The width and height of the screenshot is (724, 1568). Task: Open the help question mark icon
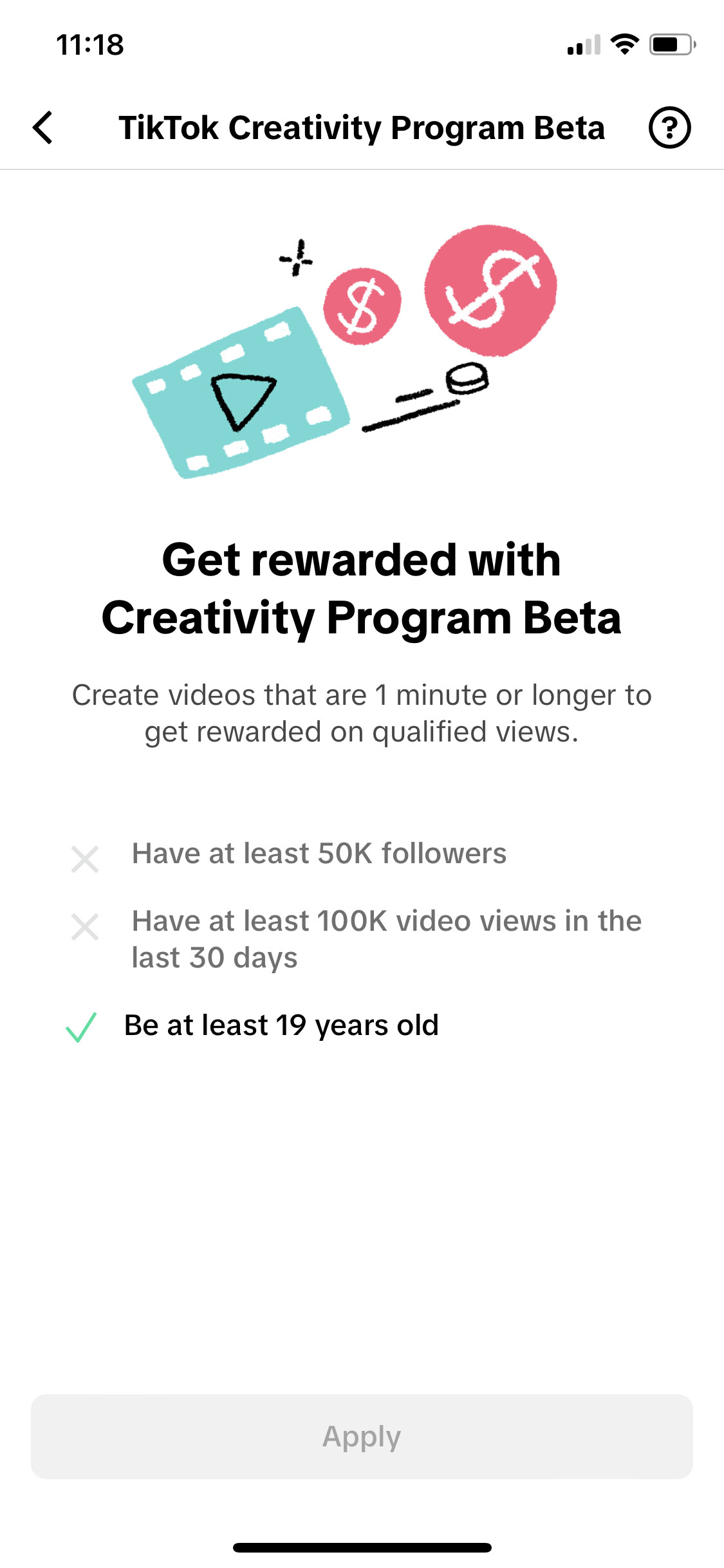(x=669, y=127)
